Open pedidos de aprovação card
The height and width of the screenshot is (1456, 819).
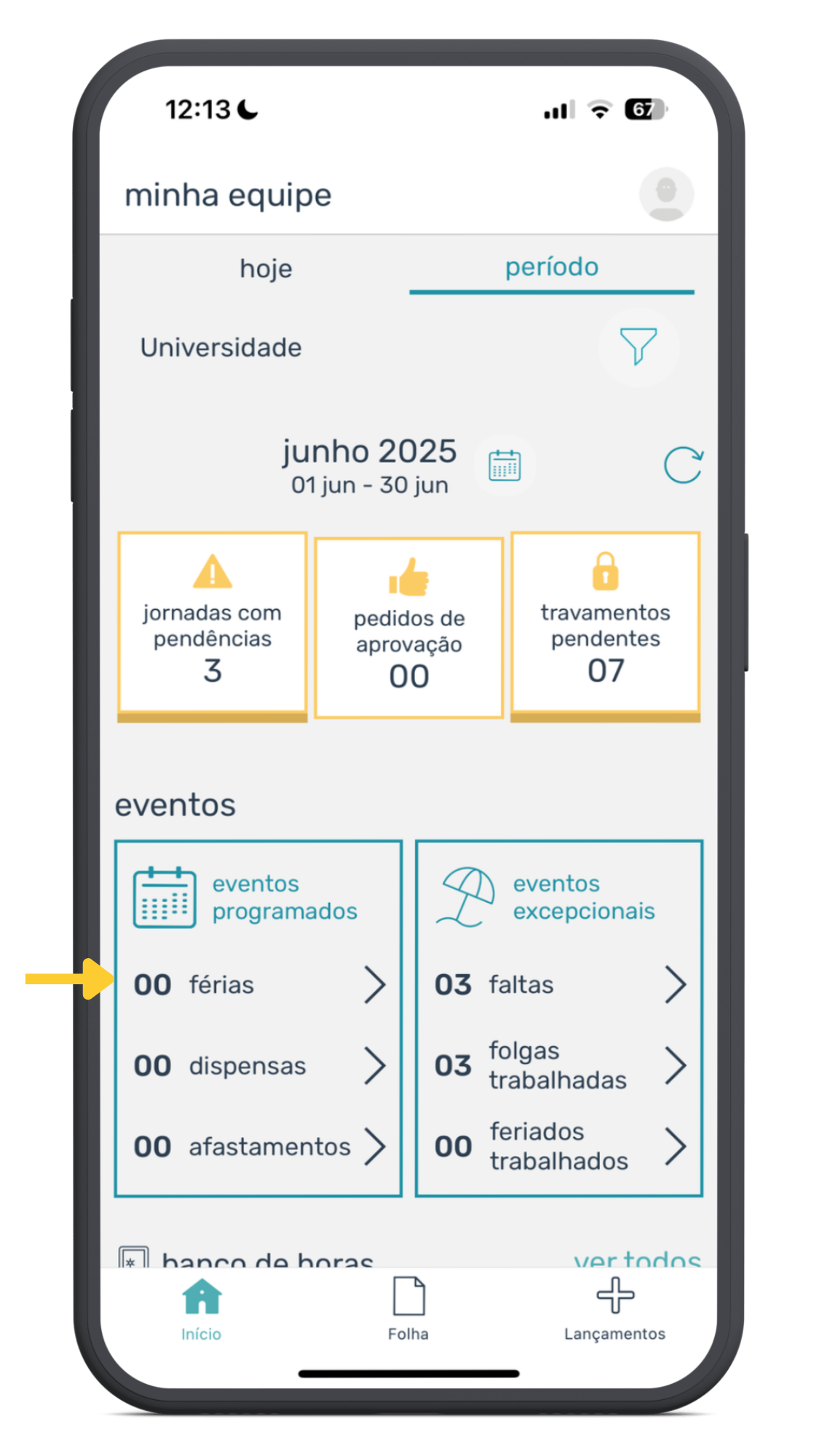(x=408, y=628)
